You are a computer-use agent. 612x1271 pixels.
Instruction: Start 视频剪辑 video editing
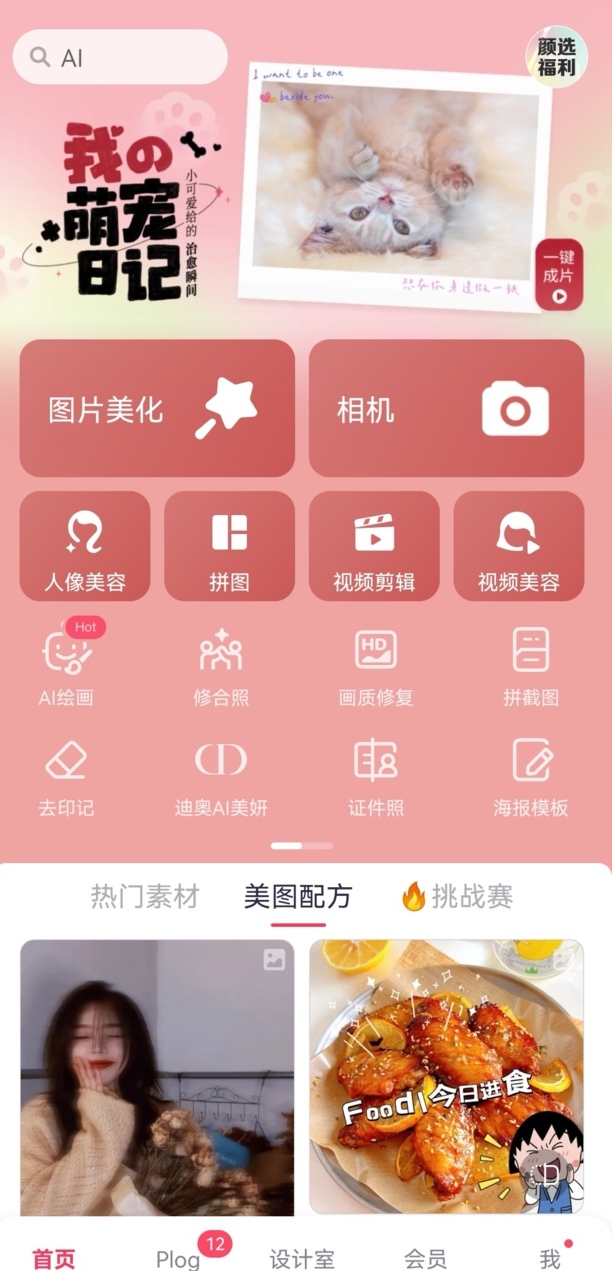coord(374,547)
